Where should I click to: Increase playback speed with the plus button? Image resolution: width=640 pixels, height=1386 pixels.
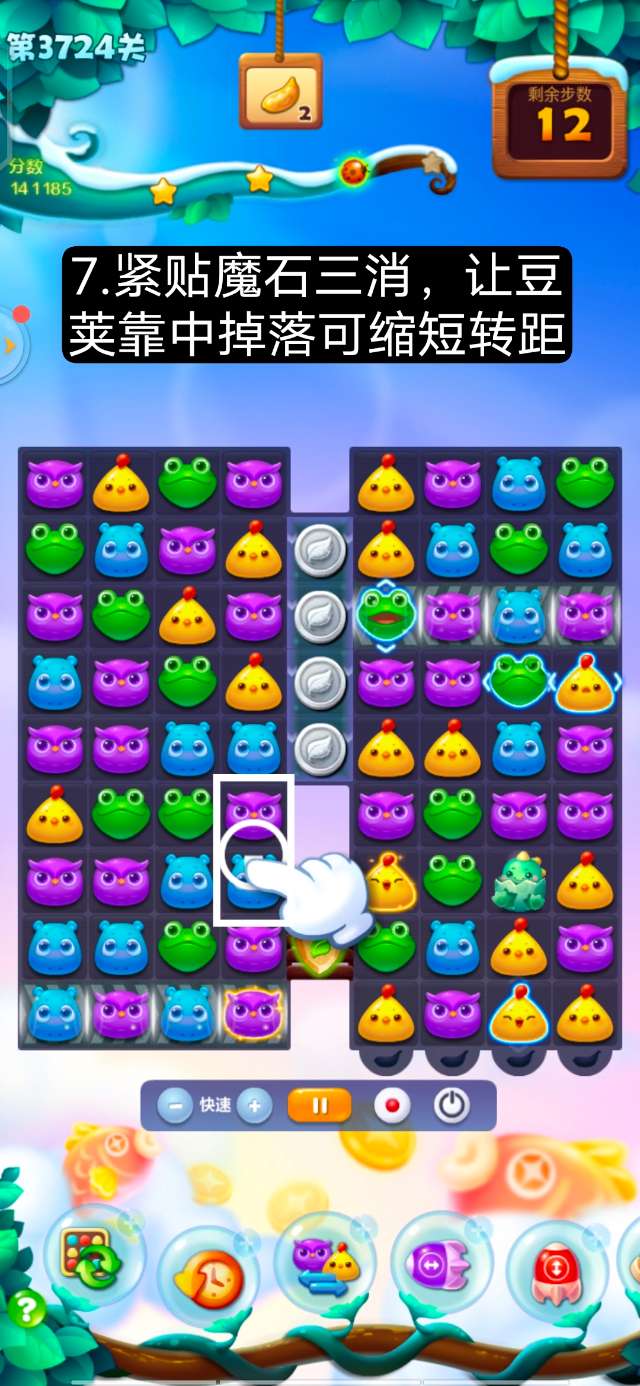coord(255,1106)
